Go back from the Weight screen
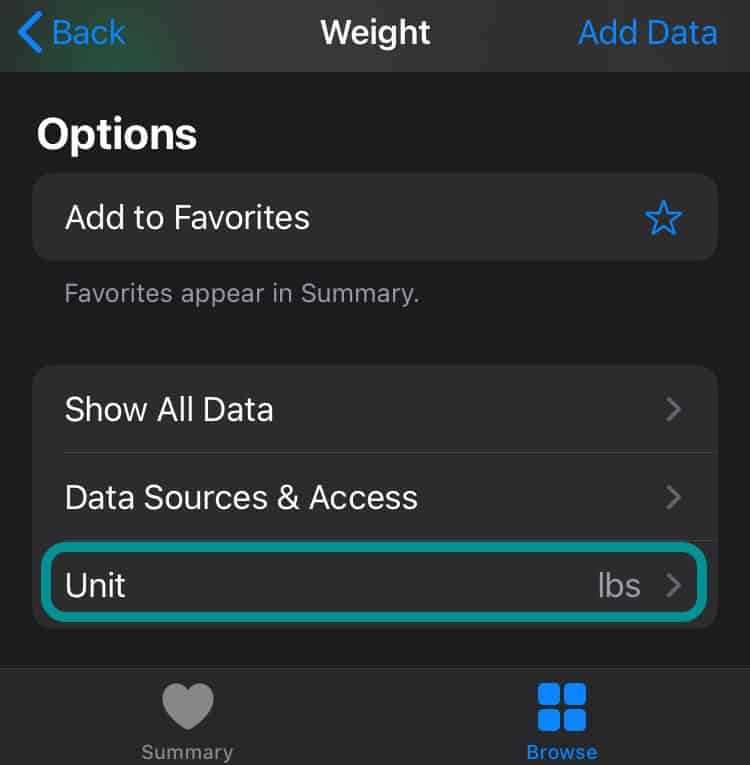Screen dimensions: 750x765 72,33
